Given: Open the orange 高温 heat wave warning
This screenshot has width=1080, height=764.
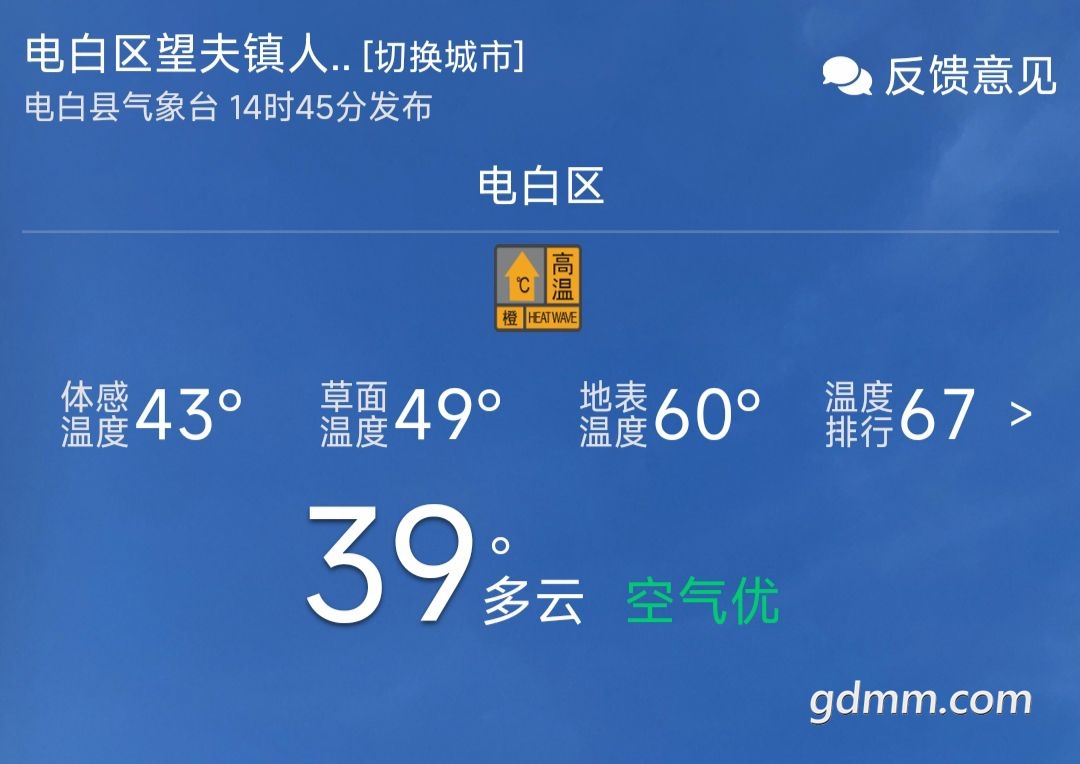Looking at the screenshot, I should 538,288.
